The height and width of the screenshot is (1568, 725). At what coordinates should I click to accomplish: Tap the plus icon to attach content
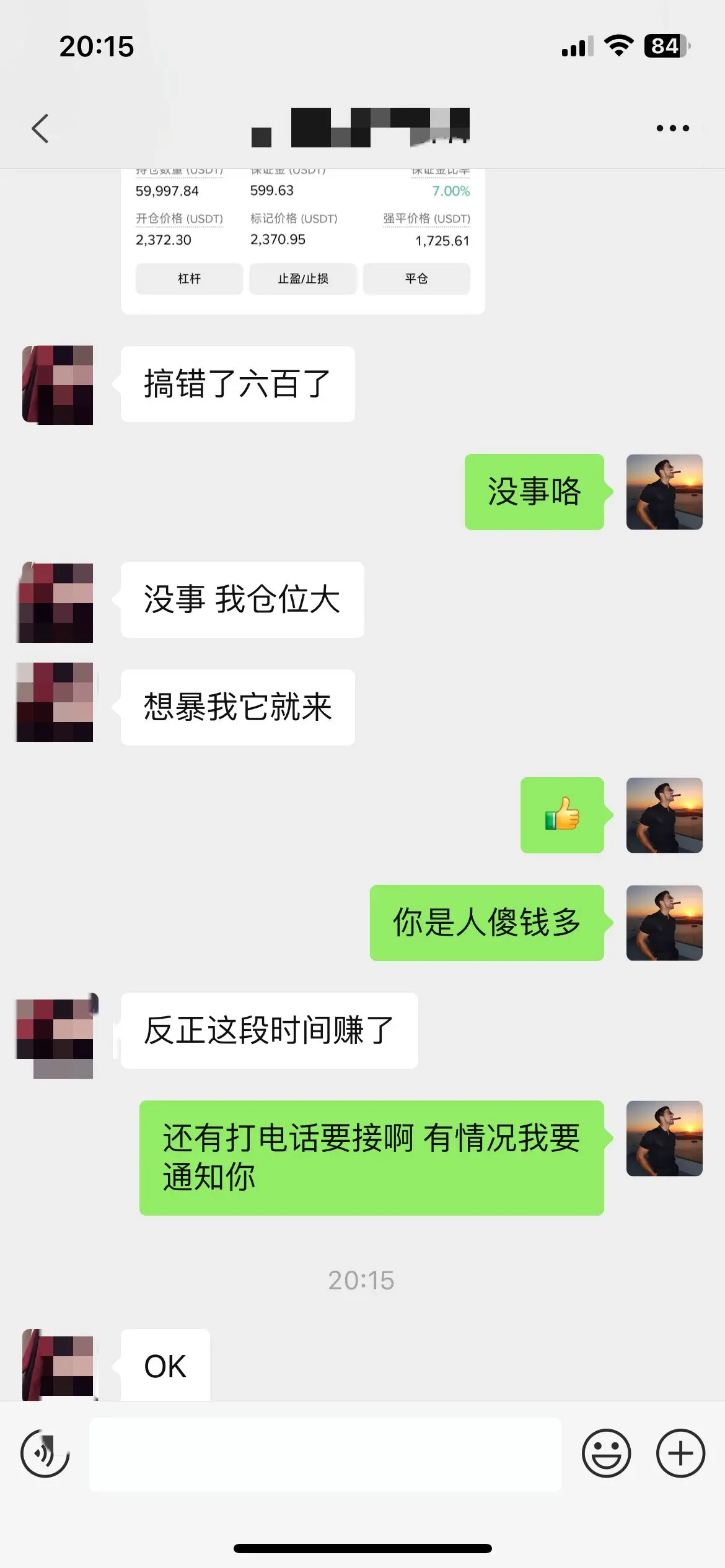coord(679,1452)
